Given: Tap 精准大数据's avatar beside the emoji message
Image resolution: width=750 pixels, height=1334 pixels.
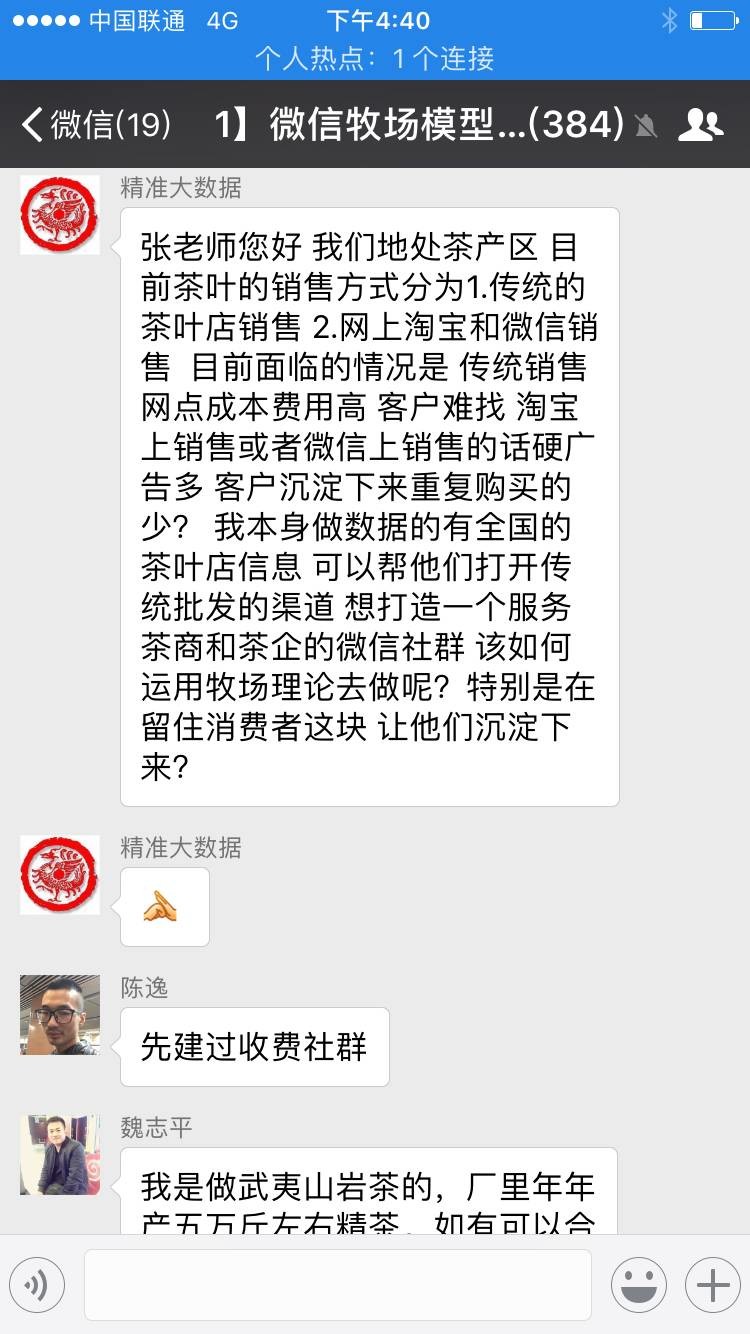Looking at the screenshot, I should coord(60,875).
